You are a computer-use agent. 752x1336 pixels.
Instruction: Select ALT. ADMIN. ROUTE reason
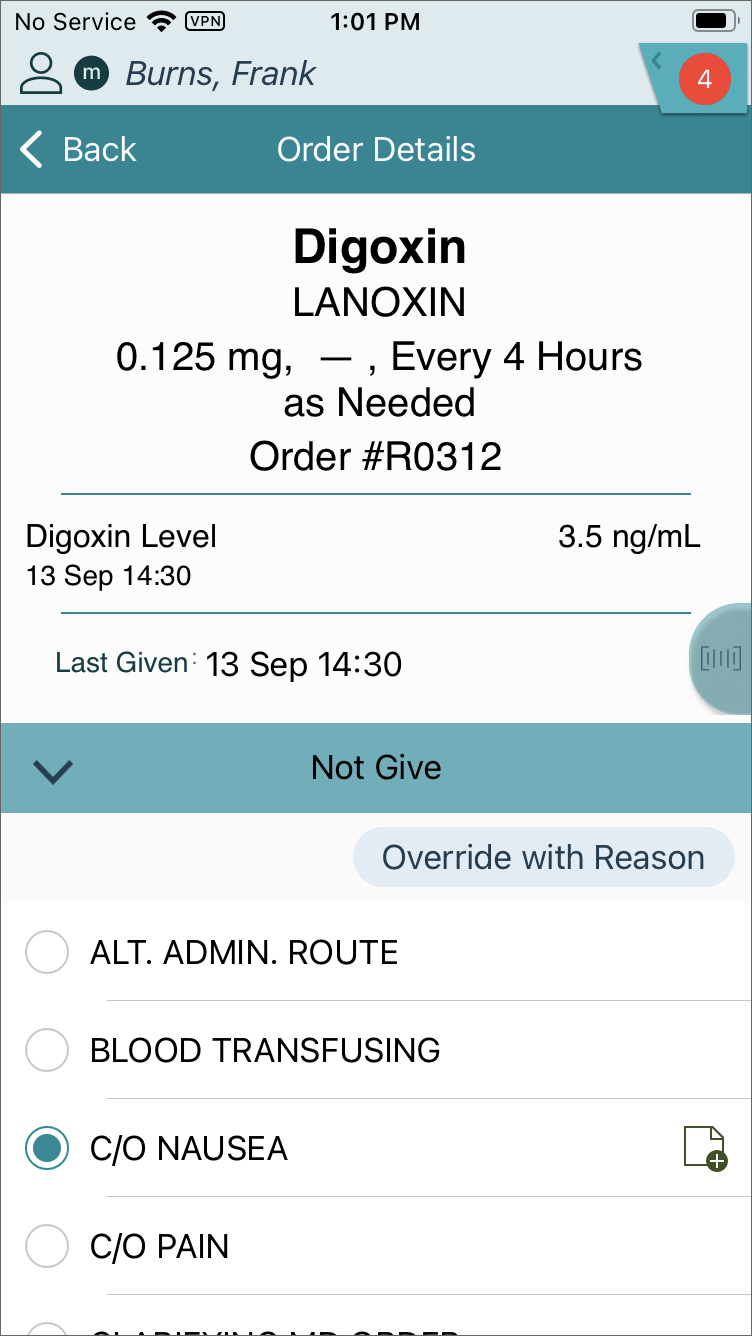click(x=47, y=952)
